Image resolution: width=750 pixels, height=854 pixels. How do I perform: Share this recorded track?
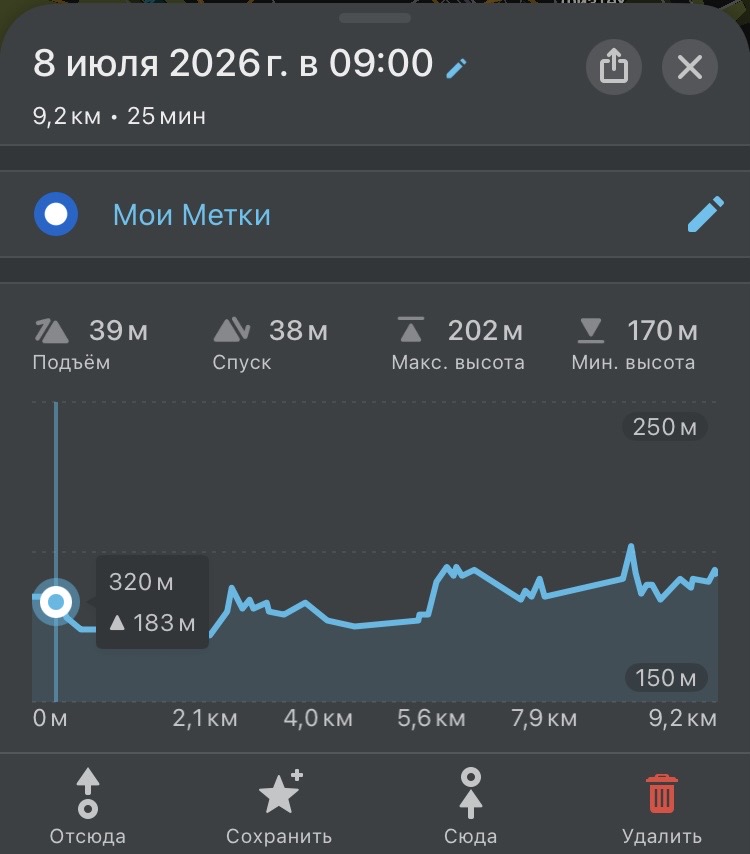614,67
